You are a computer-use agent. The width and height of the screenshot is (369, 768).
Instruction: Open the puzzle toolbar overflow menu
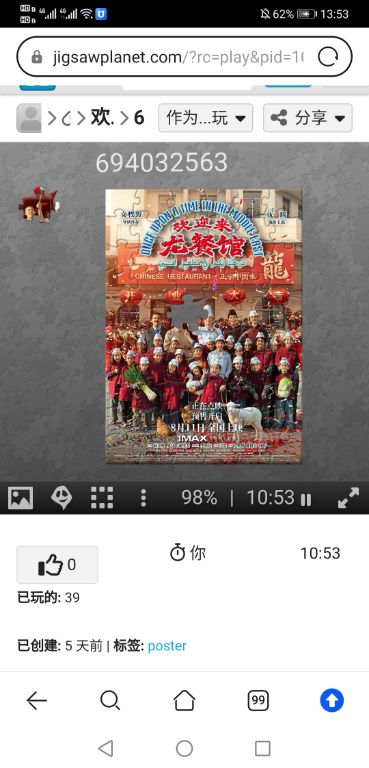(143, 498)
